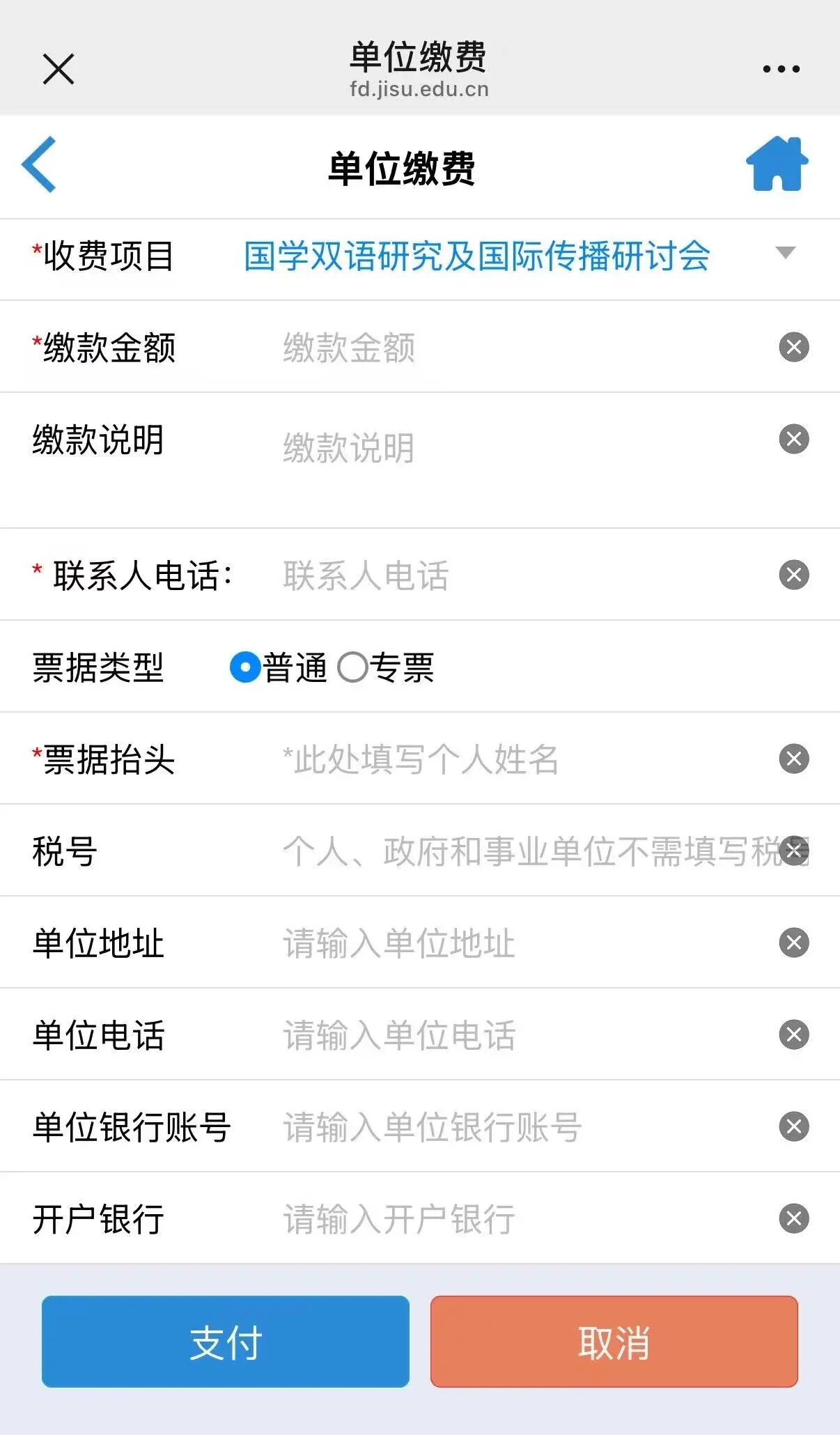The width and height of the screenshot is (840, 1435).
Task: Focus the 单位地址 field
Action: 515,943
